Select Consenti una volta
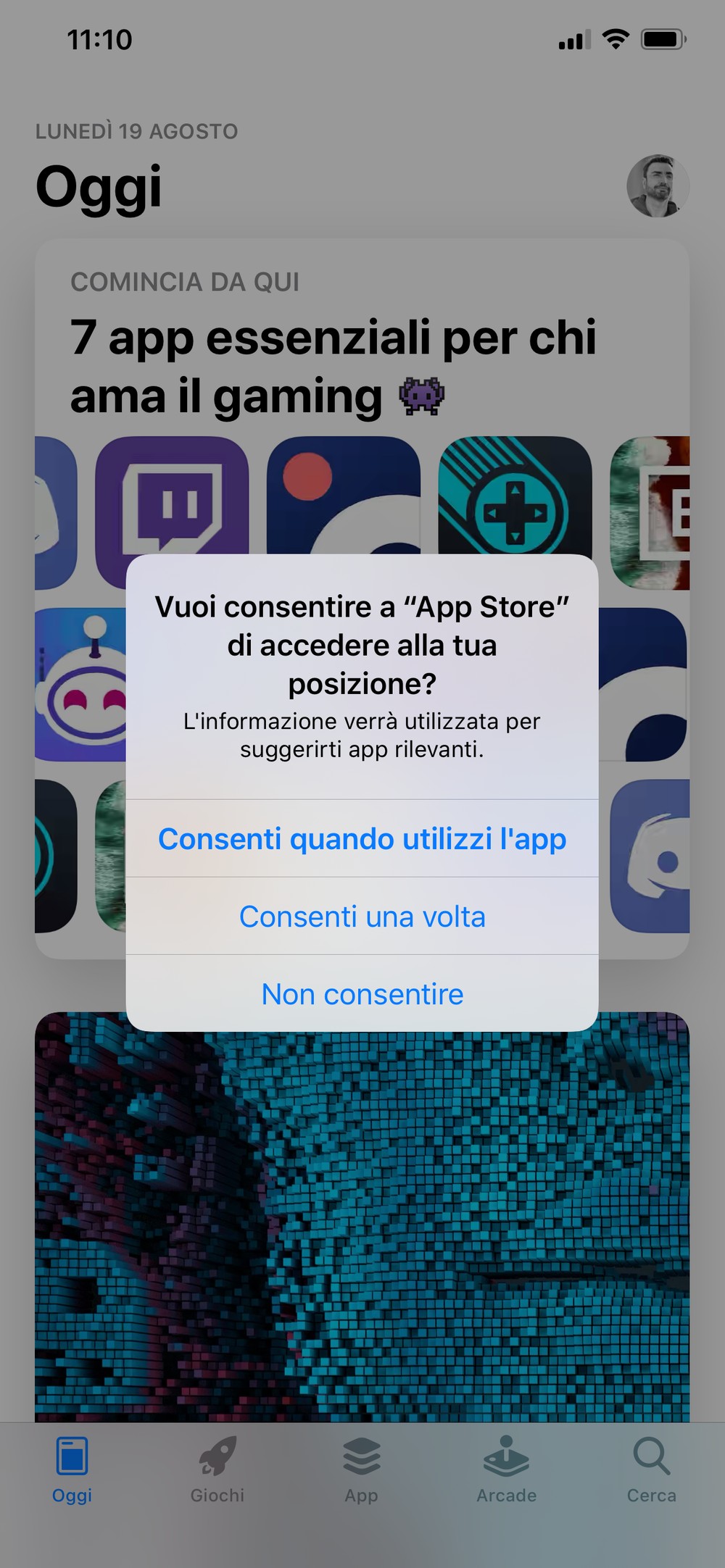Viewport: 725px width, 1568px height. coord(362,917)
